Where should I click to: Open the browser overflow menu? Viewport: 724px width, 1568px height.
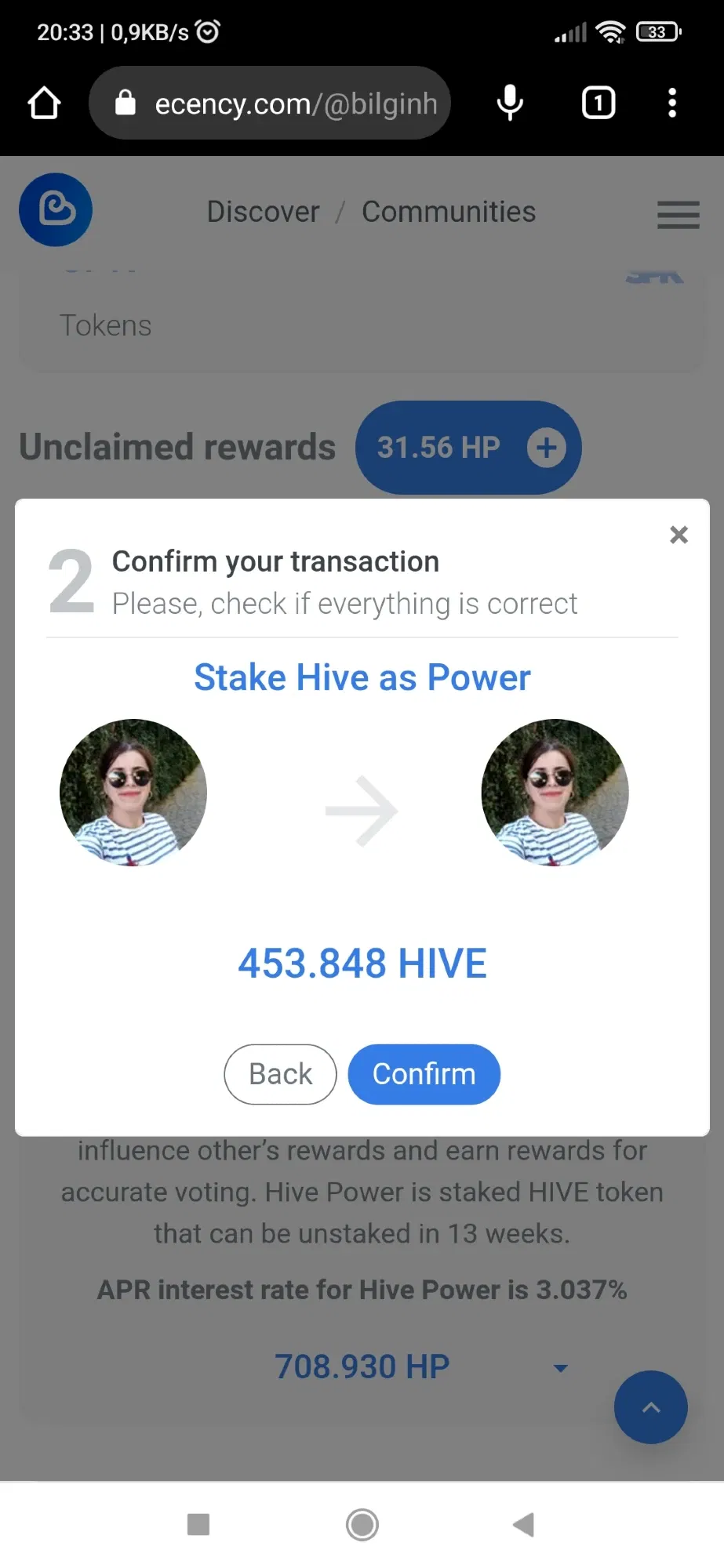coord(671,103)
